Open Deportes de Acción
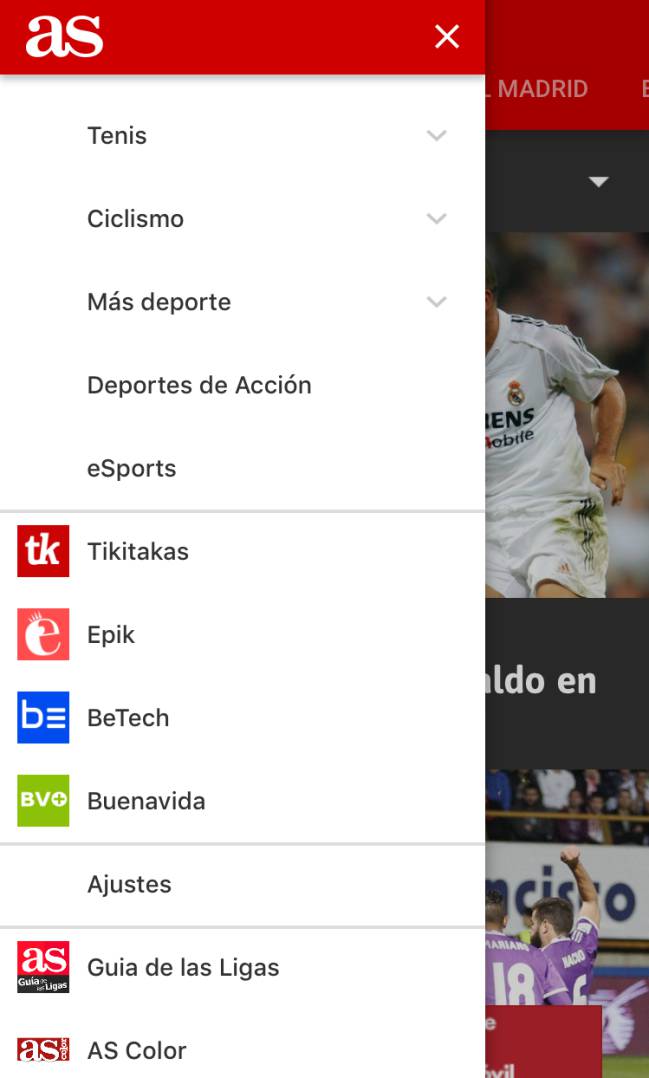649x1078 pixels. click(x=199, y=385)
